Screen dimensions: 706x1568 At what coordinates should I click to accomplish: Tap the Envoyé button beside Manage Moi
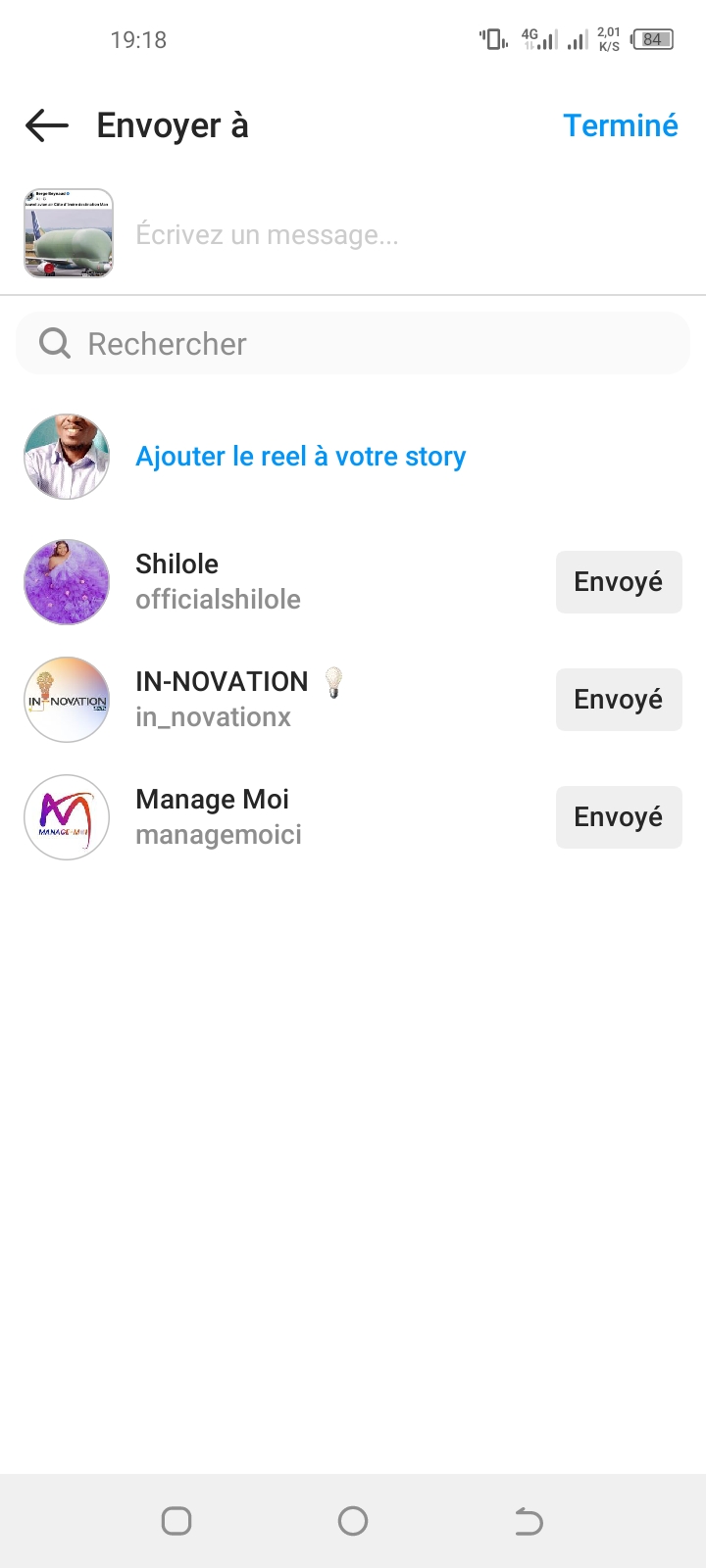[618, 817]
